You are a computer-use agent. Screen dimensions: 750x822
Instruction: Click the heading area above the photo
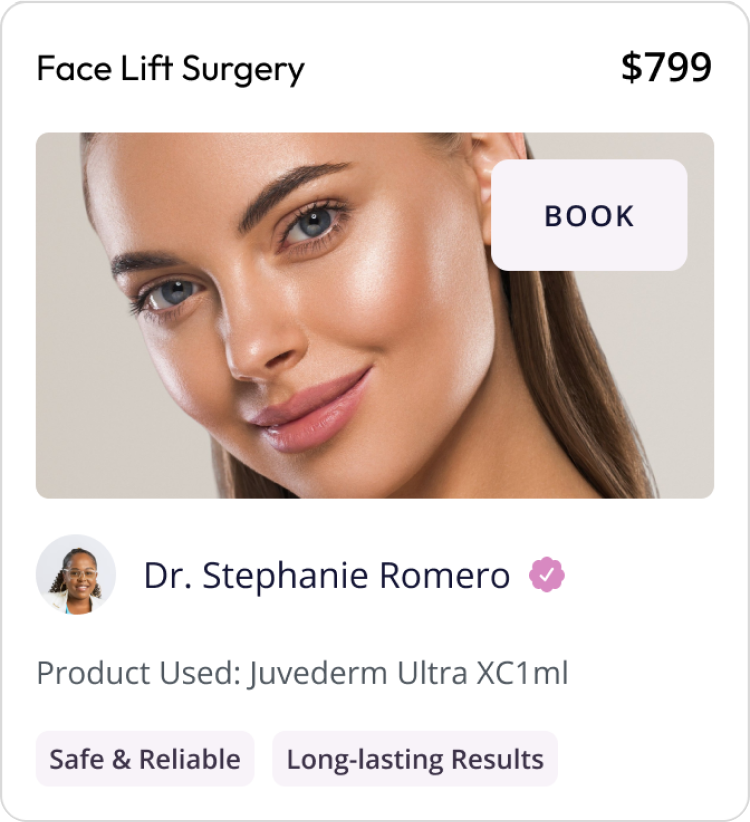click(x=375, y=69)
